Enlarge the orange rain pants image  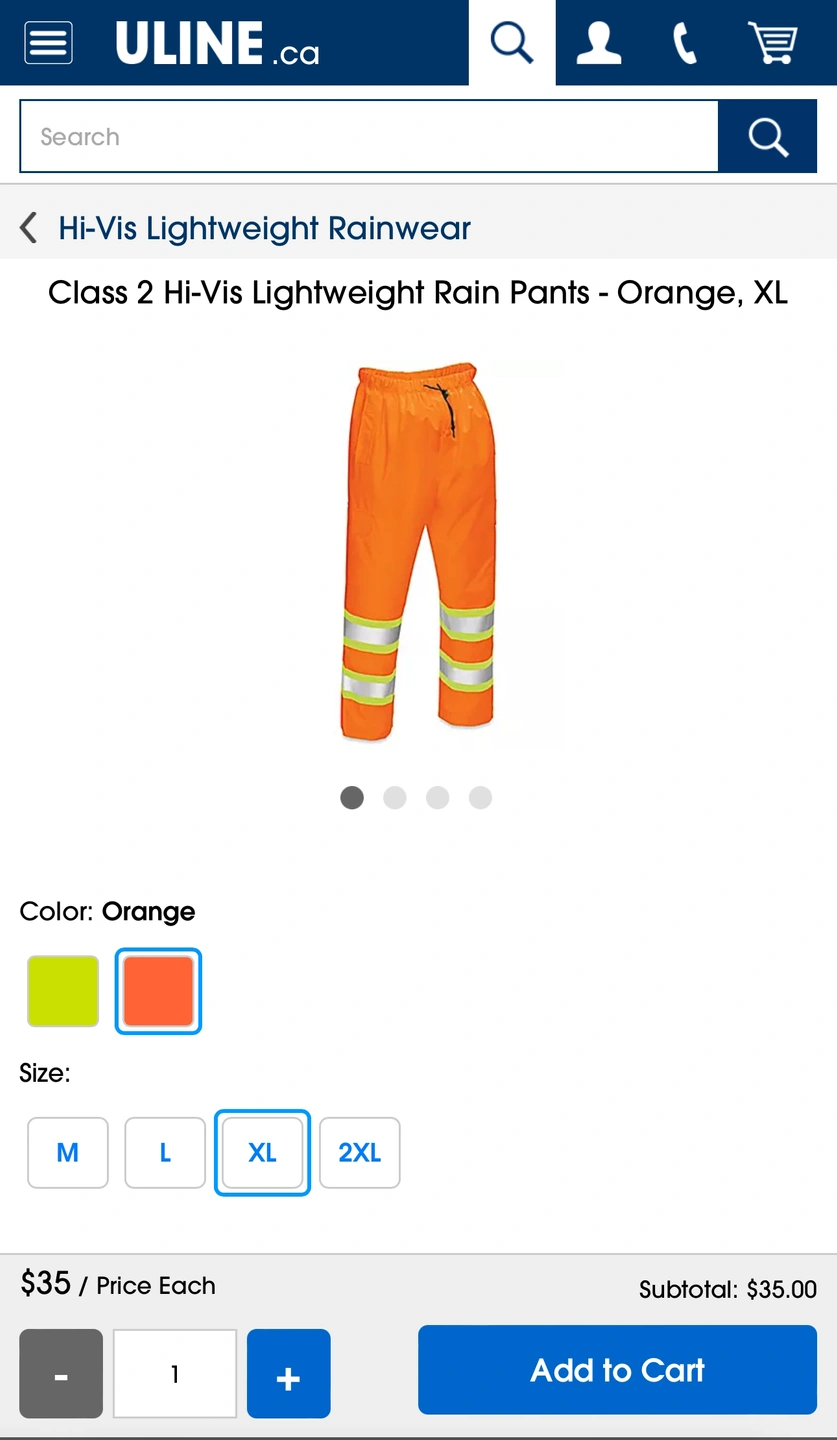point(418,552)
